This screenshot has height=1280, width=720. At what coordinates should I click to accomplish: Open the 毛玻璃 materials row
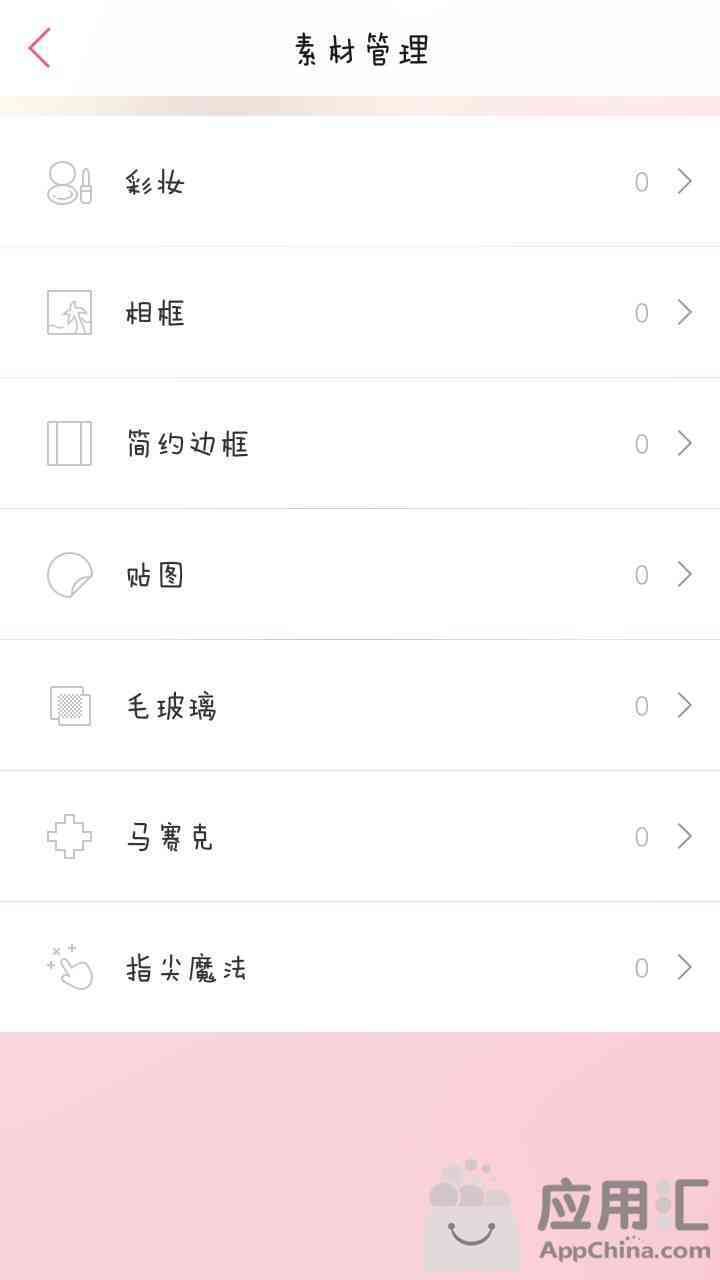360,706
